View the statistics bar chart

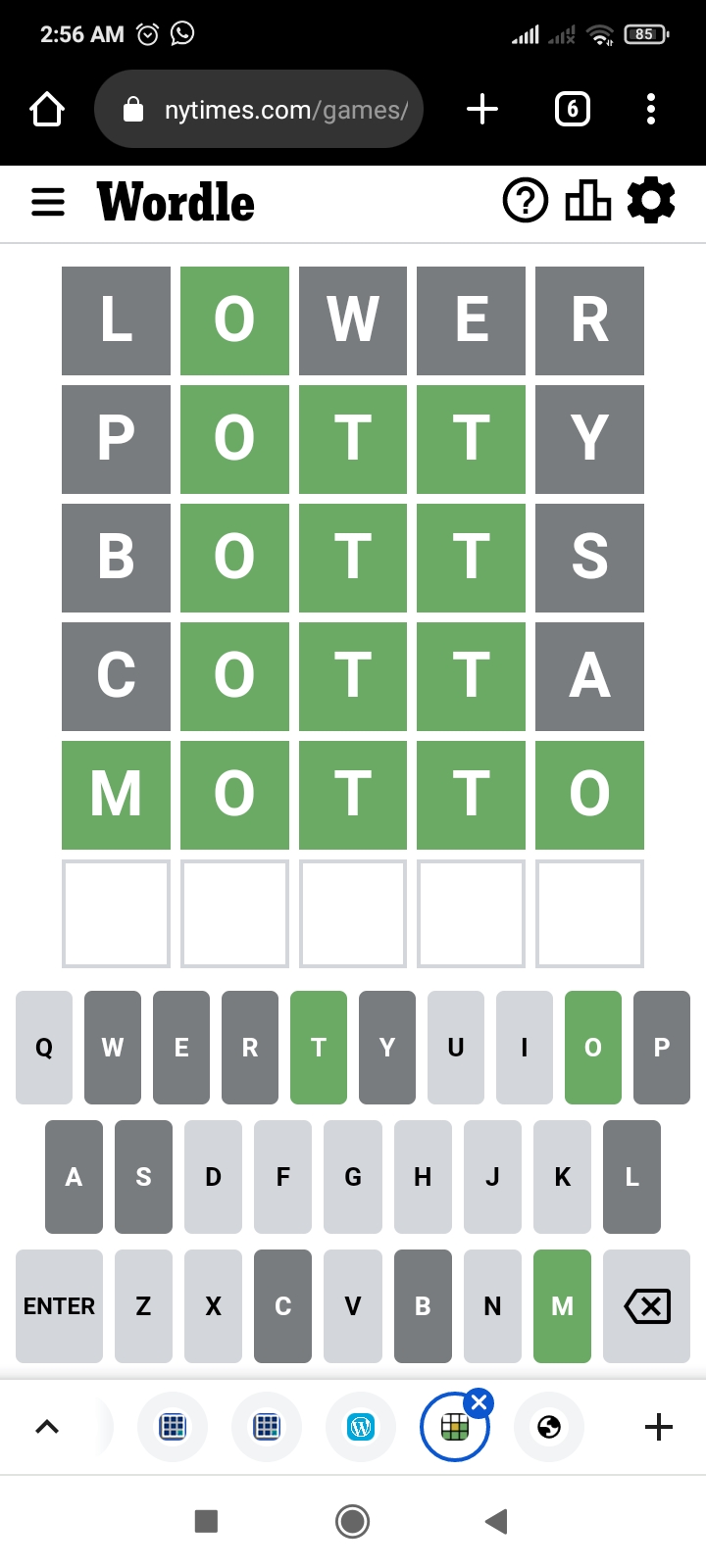pyautogui.click(x=588, y=201)
